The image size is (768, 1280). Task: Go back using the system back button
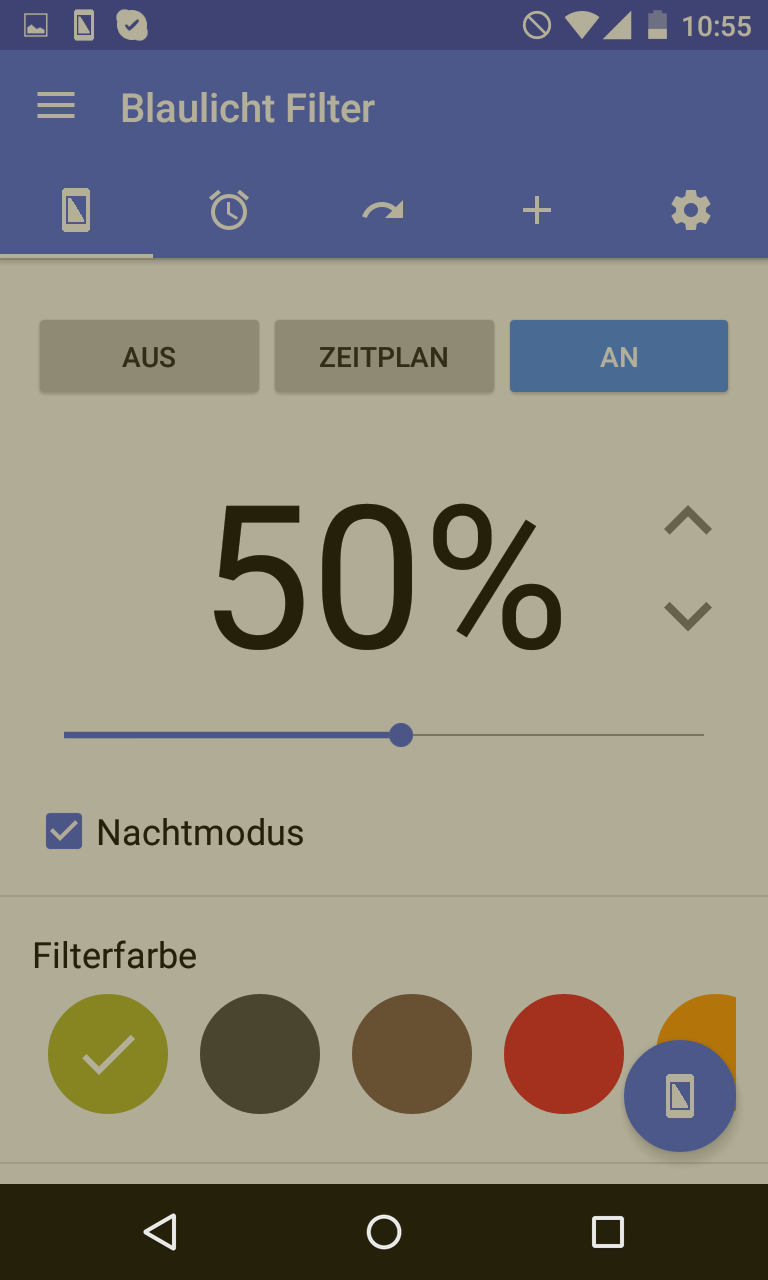click(x=160, y=1232)
